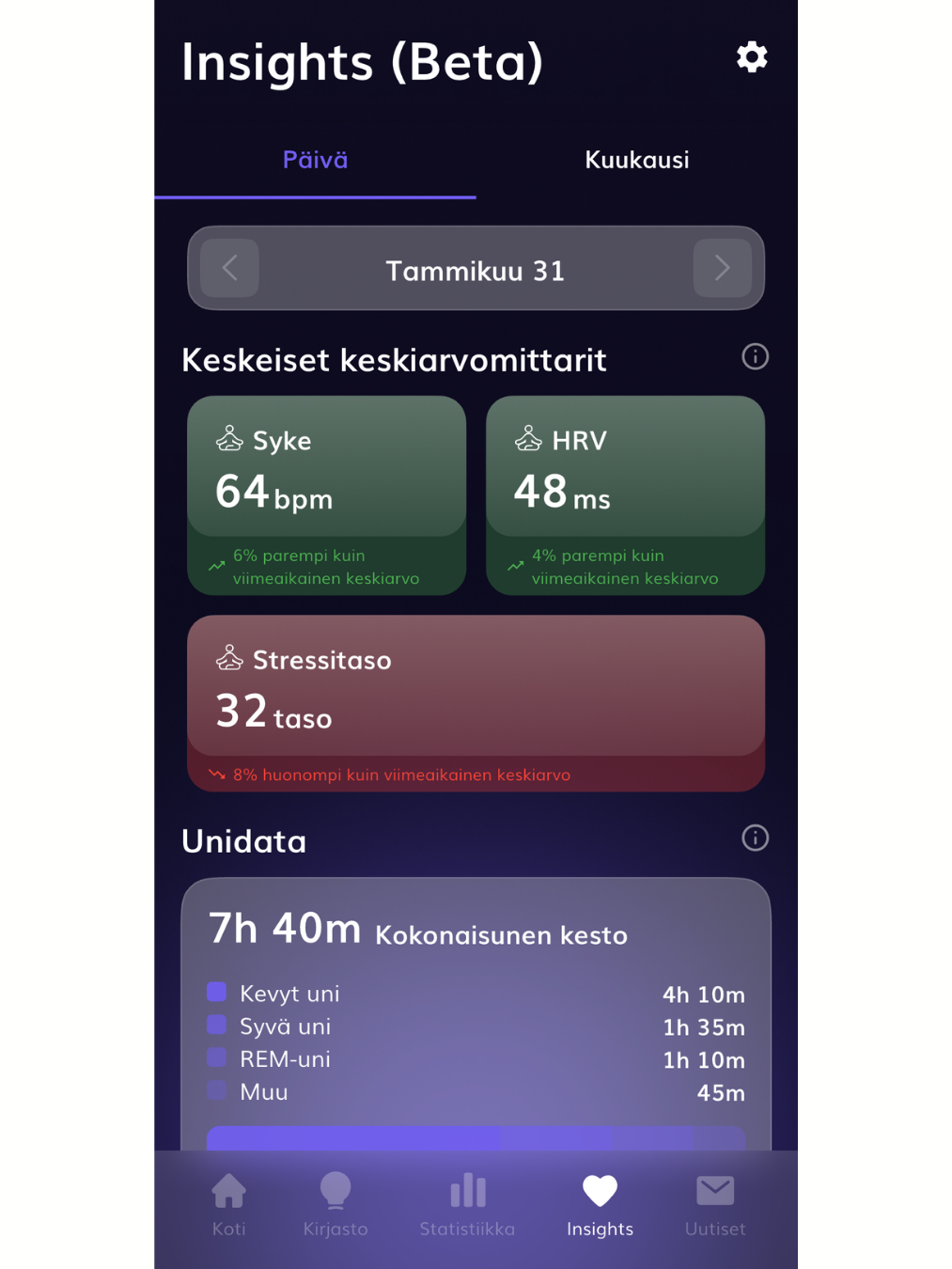
Task: Open the Stressitaso card
Action: point(476,702)
